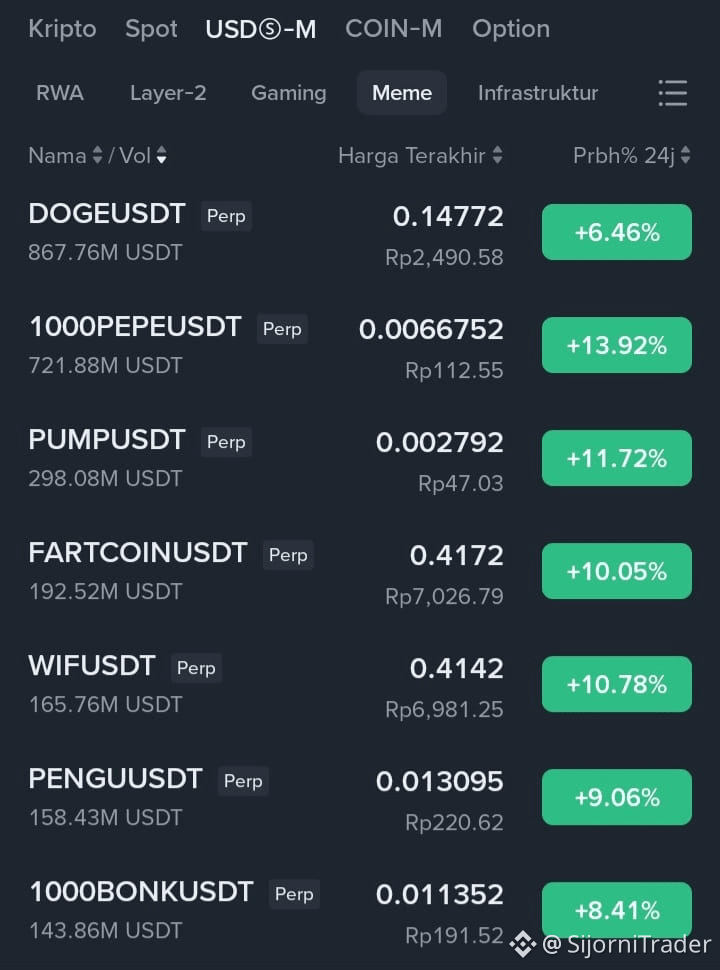This screenshot has width=720, height=970.
Task: Switch to the Spot tab
Action: pyautogui.click(x=151, y=29)
